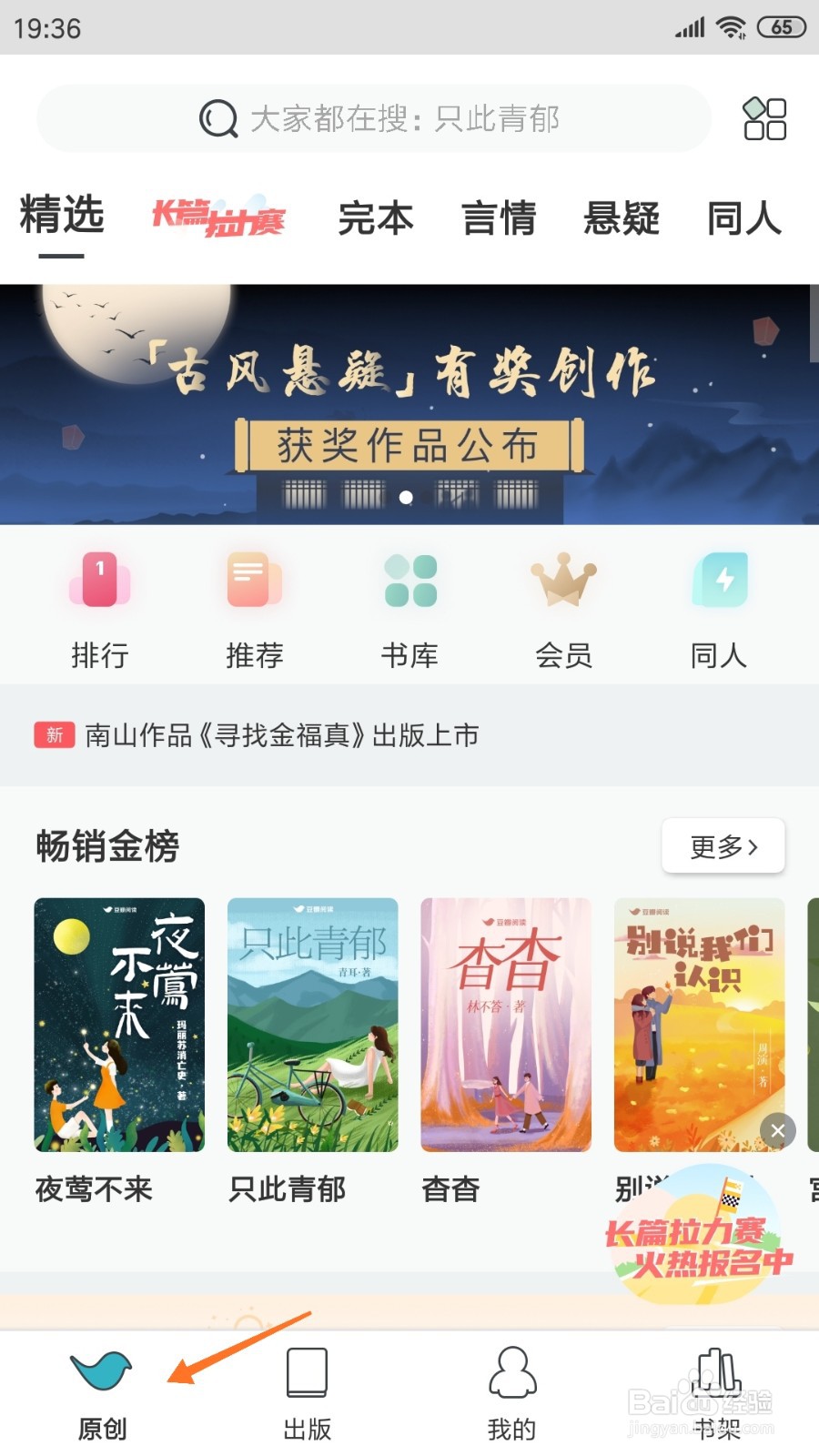Switch to the 言情 tab

coord(499,218)
